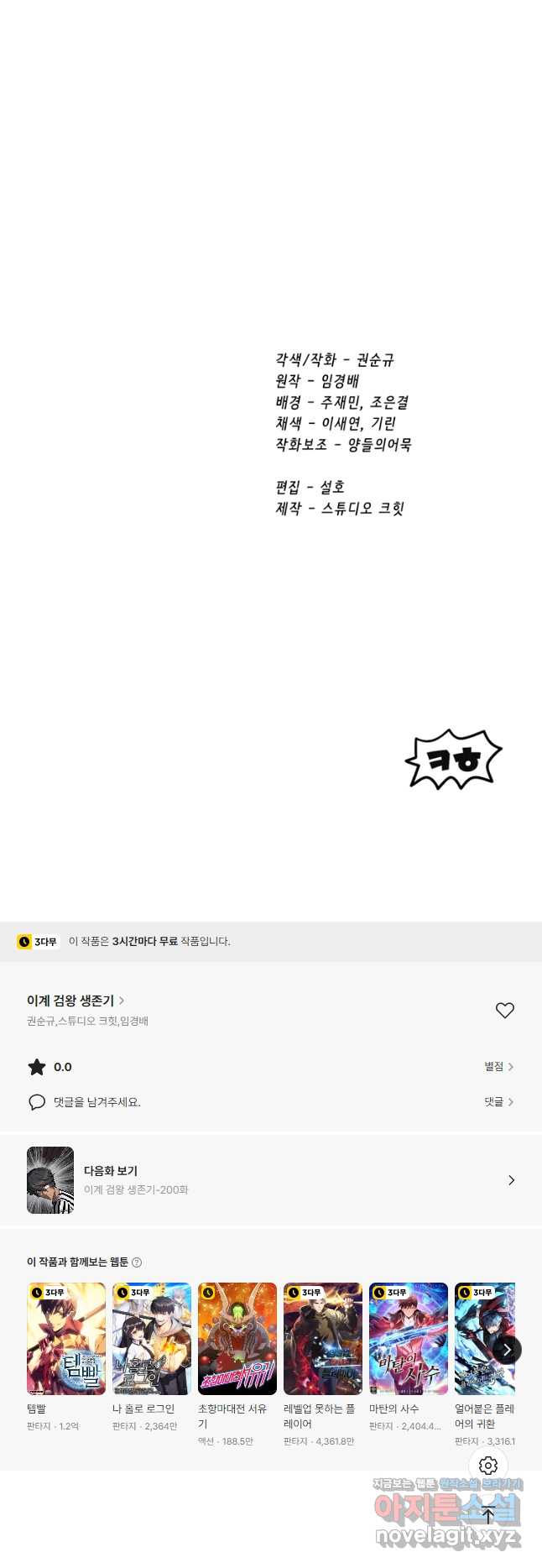
Task: Jump back to top of page
Action: [x=488, y=1516]
